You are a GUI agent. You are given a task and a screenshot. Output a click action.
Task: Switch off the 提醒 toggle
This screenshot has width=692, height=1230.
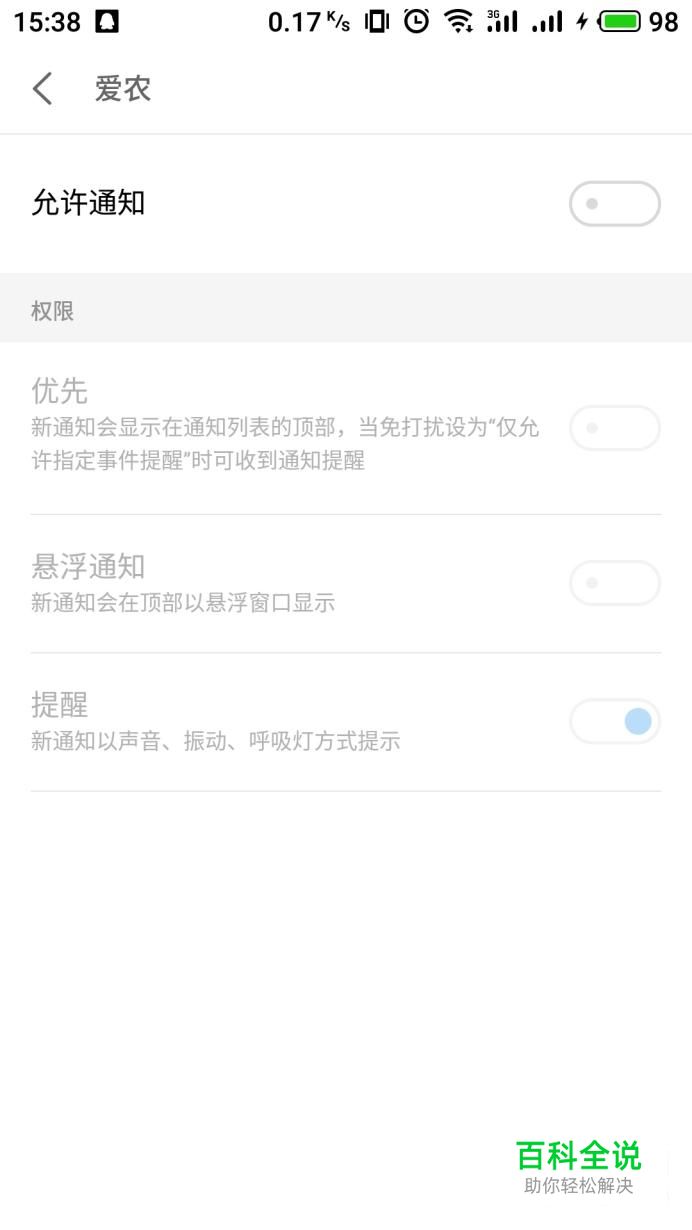click(615, 721)
